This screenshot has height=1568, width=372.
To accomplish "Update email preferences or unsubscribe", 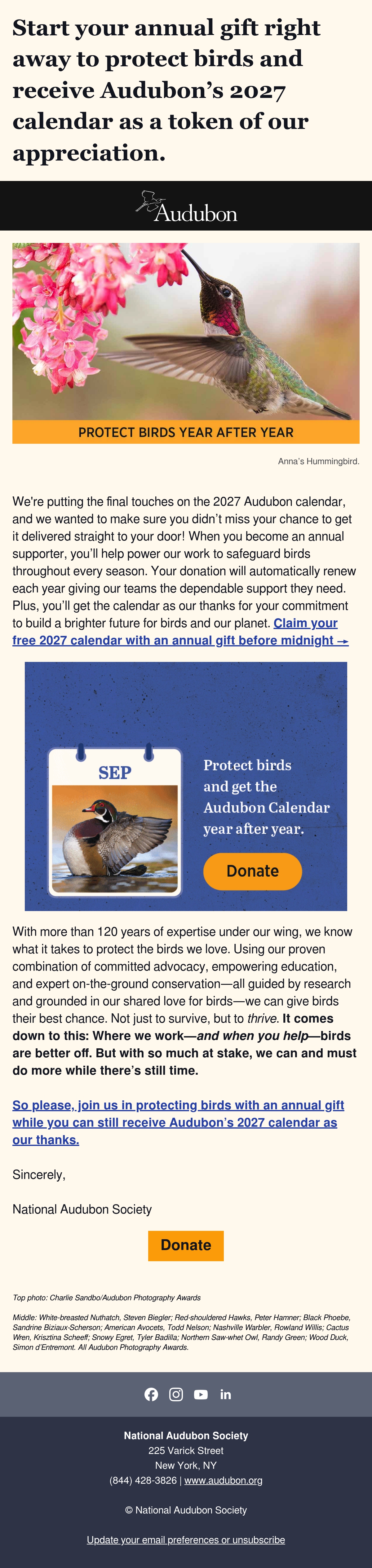I will point(186,1539).
